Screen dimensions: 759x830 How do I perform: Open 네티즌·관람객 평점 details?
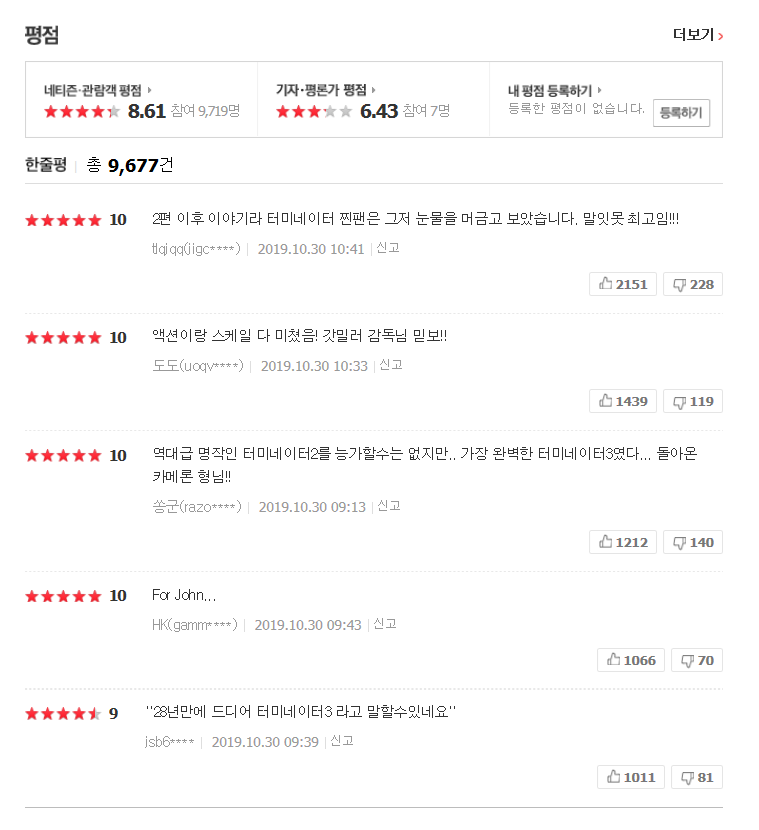pos(97,90)
